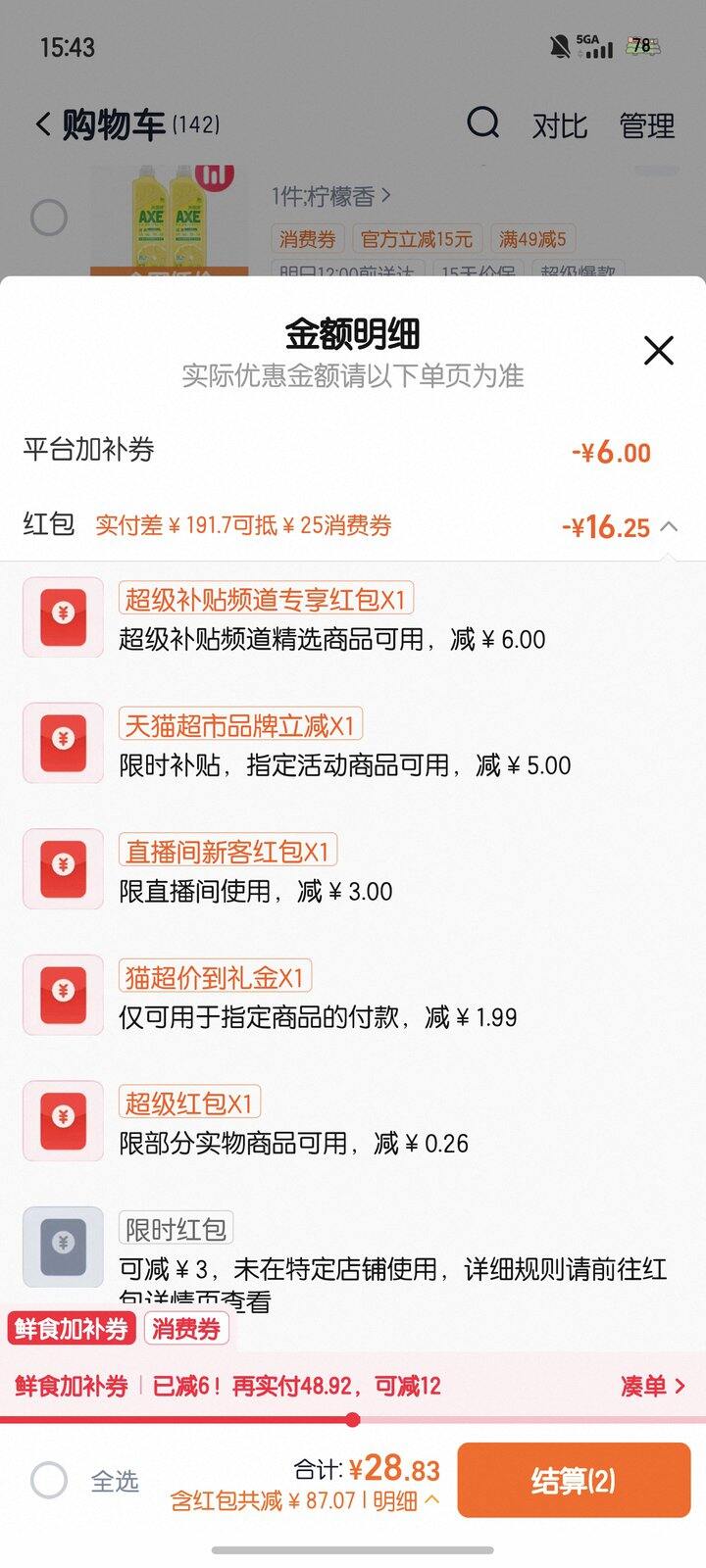Image resolution: width=706 pixels, height=1568 pixels.
Task: Go back from the 购物车 page
Action: click(x=42, y=124)
